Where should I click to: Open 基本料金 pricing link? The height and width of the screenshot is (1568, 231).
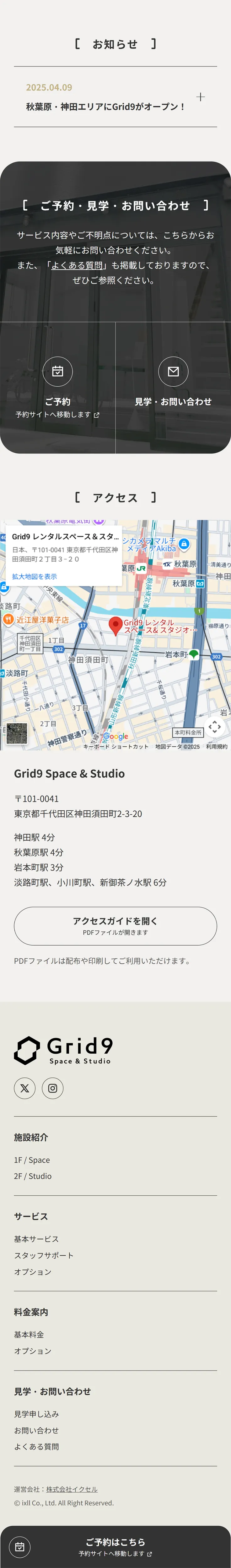29,1334
